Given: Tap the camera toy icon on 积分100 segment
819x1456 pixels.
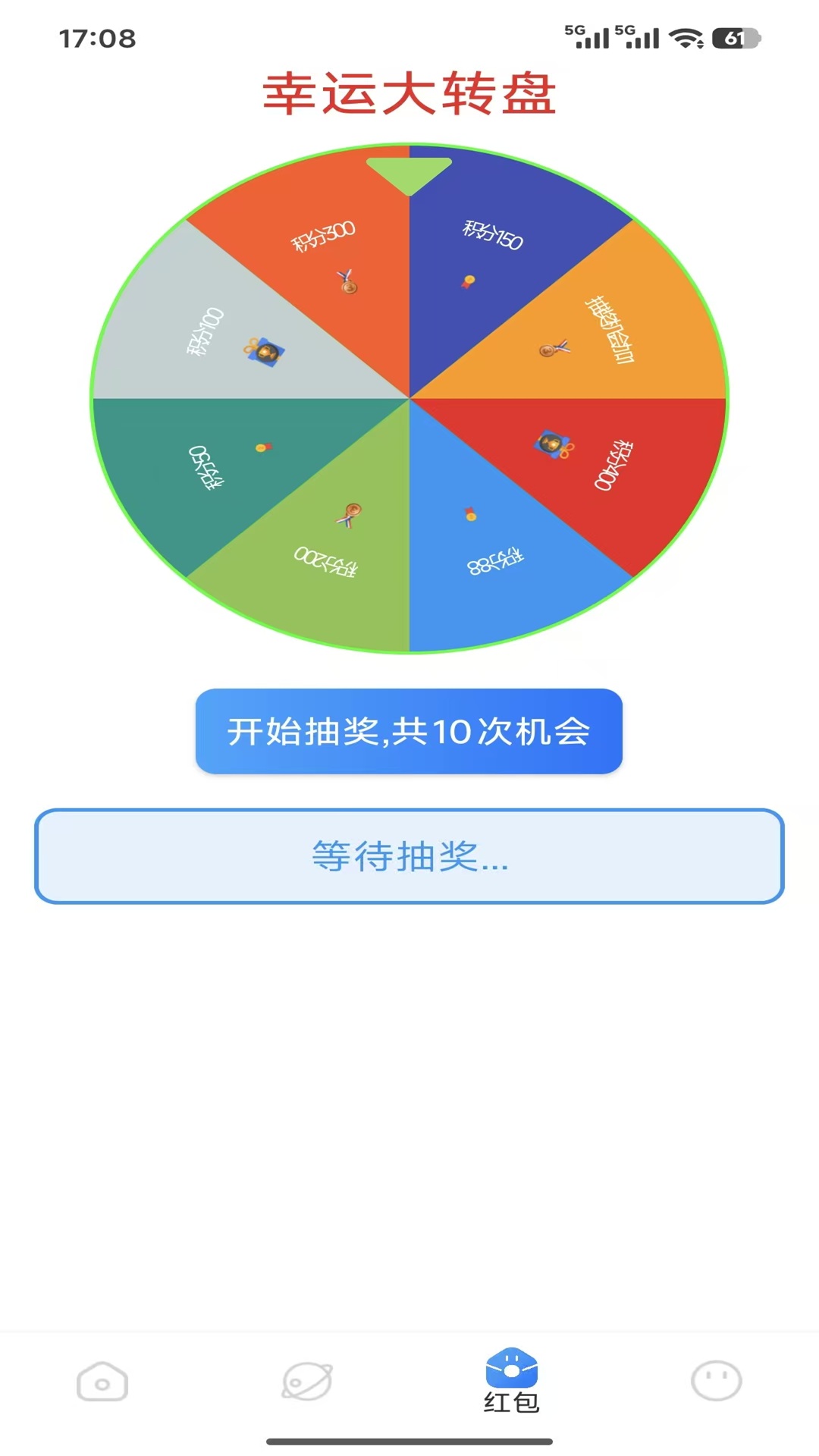Looking at the screenshot, I should tap(265, 353).
